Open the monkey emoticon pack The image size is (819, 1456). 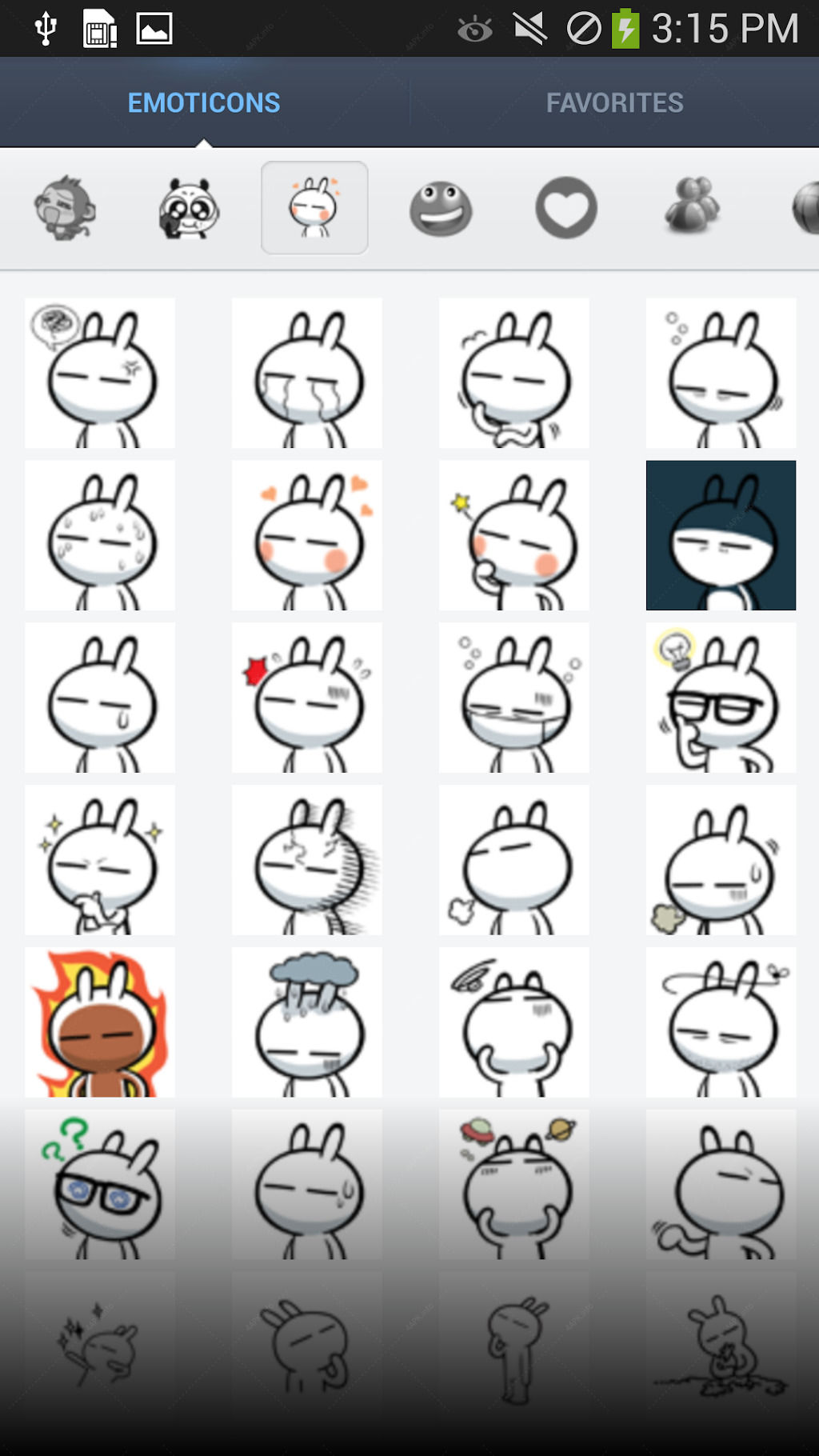(x=65, y=208)
